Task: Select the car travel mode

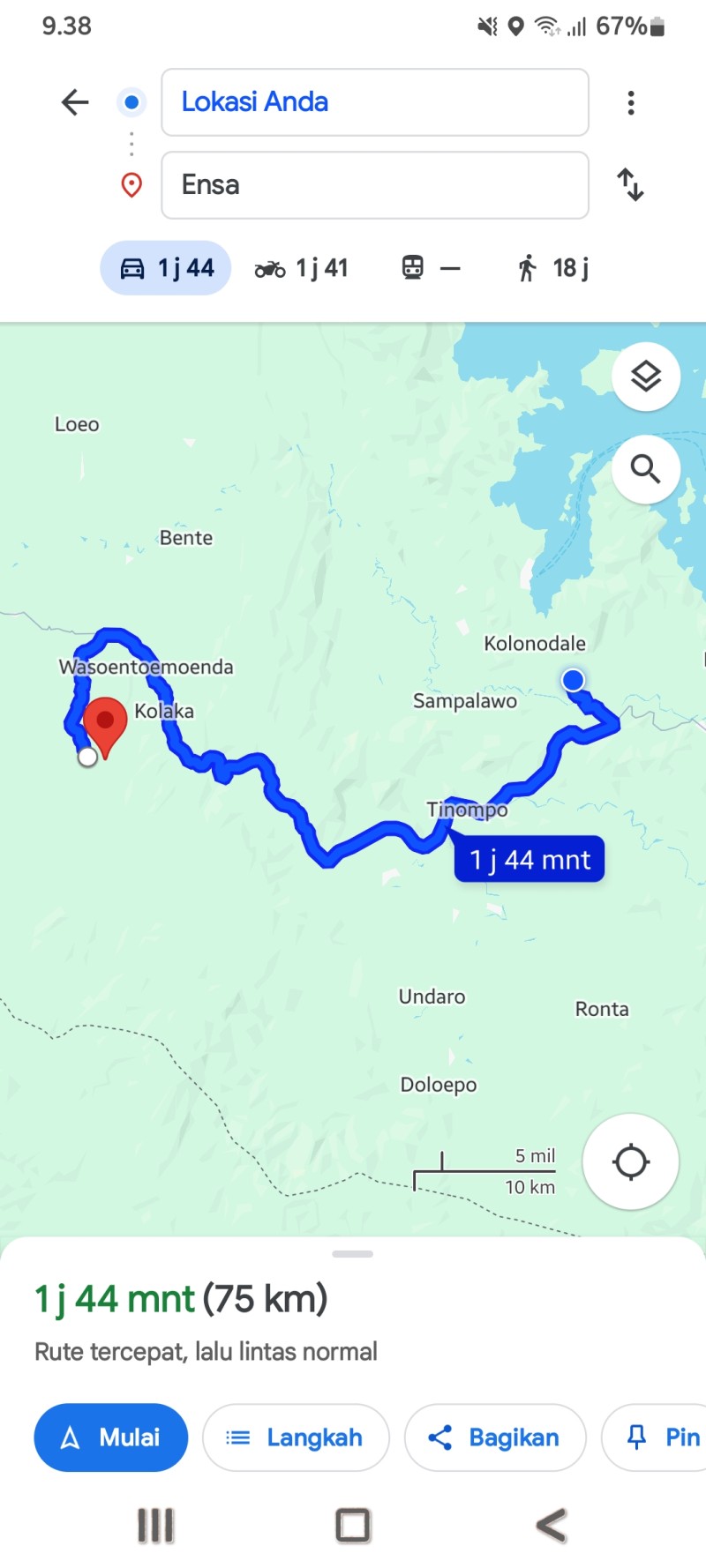Action: [166, 268]
